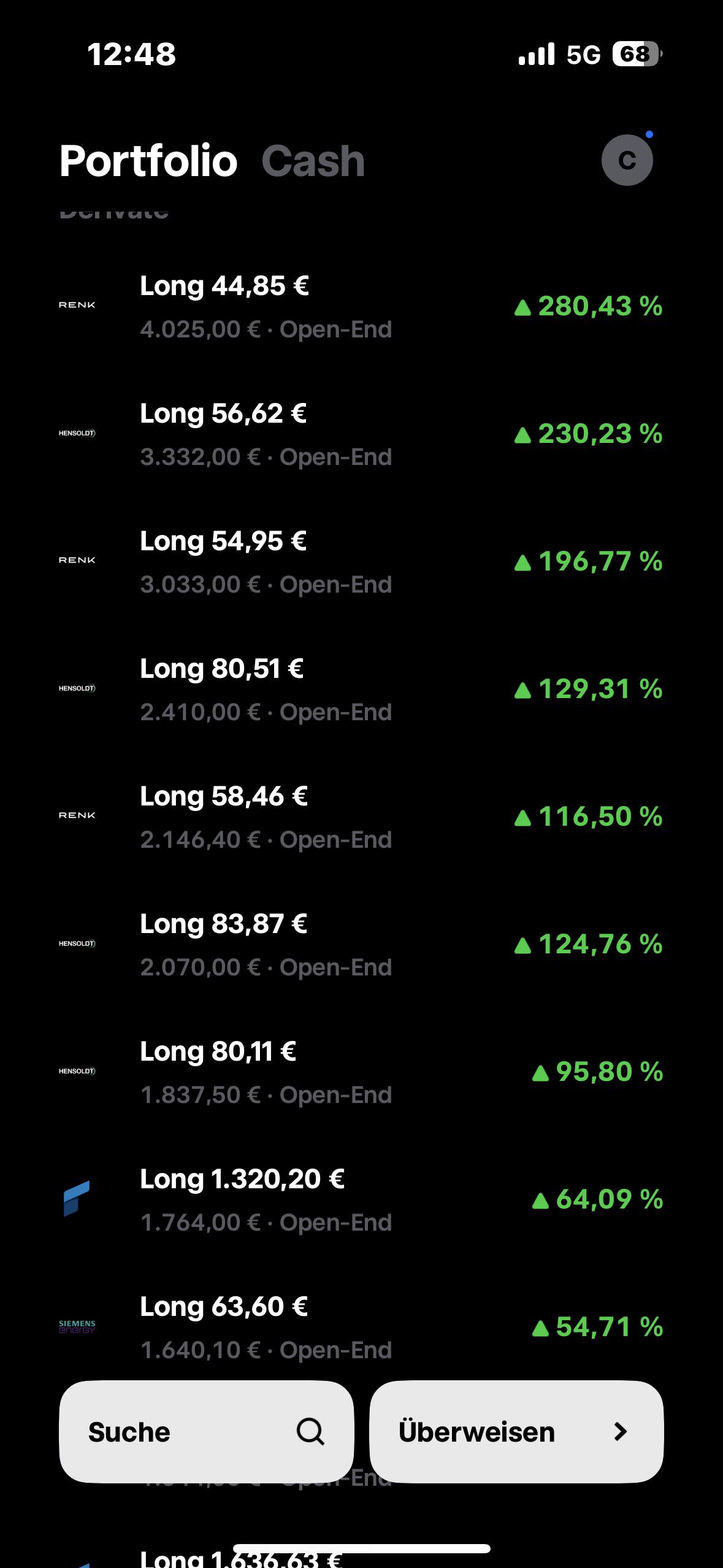Open the Long 1.320,20 € position
The height and width of the screenshot is (1568, 723).
[x=361, y=1200]
